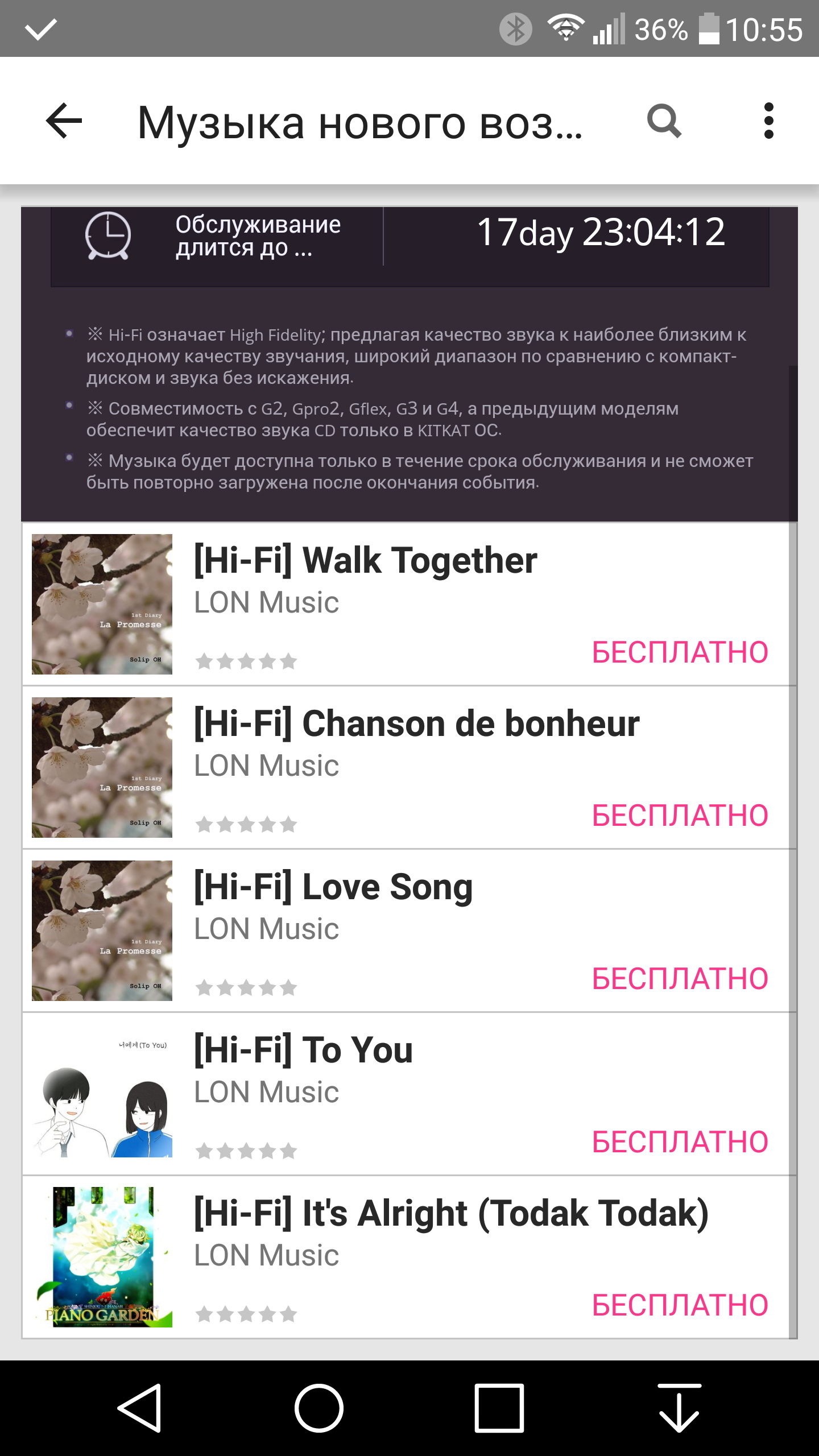Open the overflow menu
The height and width of the screenshot is (1456, 819).
(x=768, y=121)
